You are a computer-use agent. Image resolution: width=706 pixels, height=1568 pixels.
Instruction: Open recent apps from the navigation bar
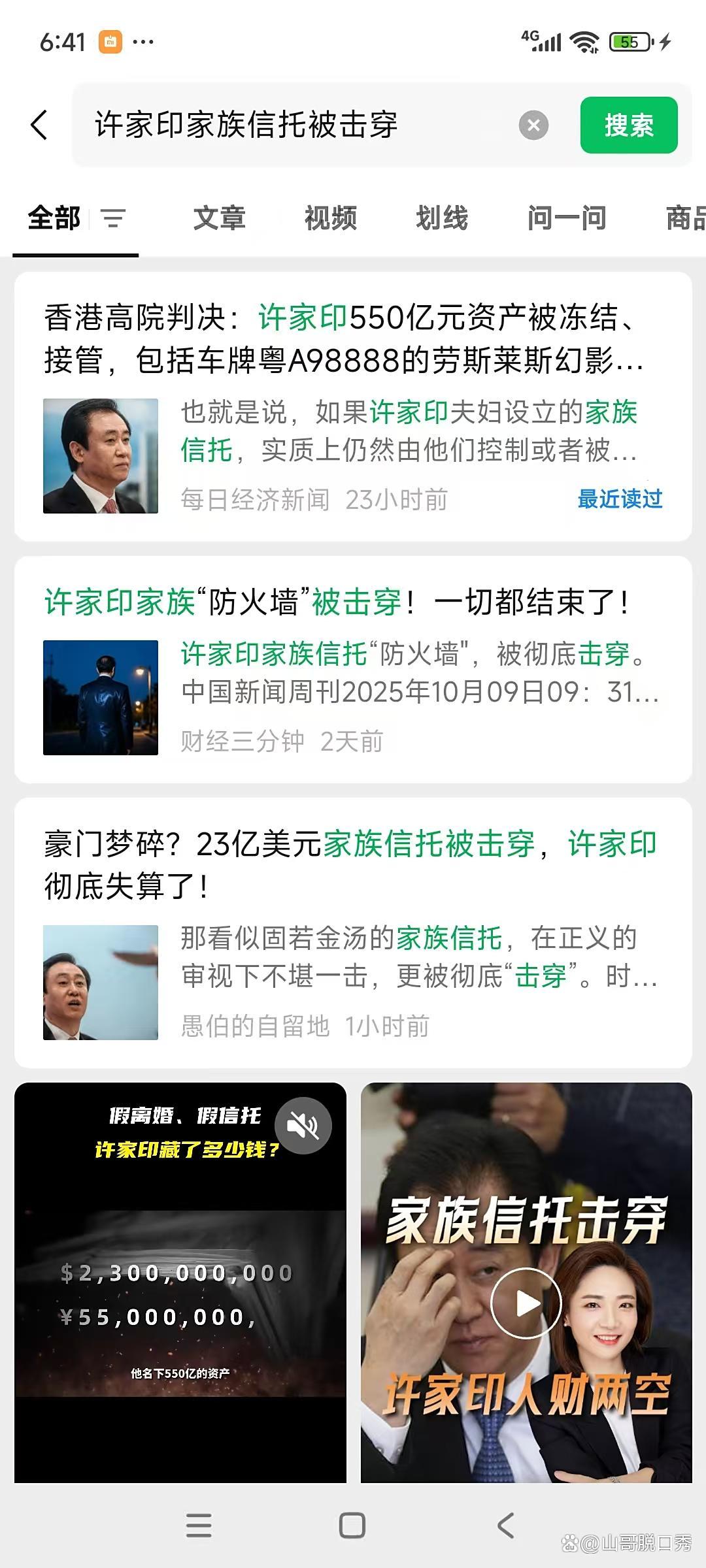(x=199, y=1526)
